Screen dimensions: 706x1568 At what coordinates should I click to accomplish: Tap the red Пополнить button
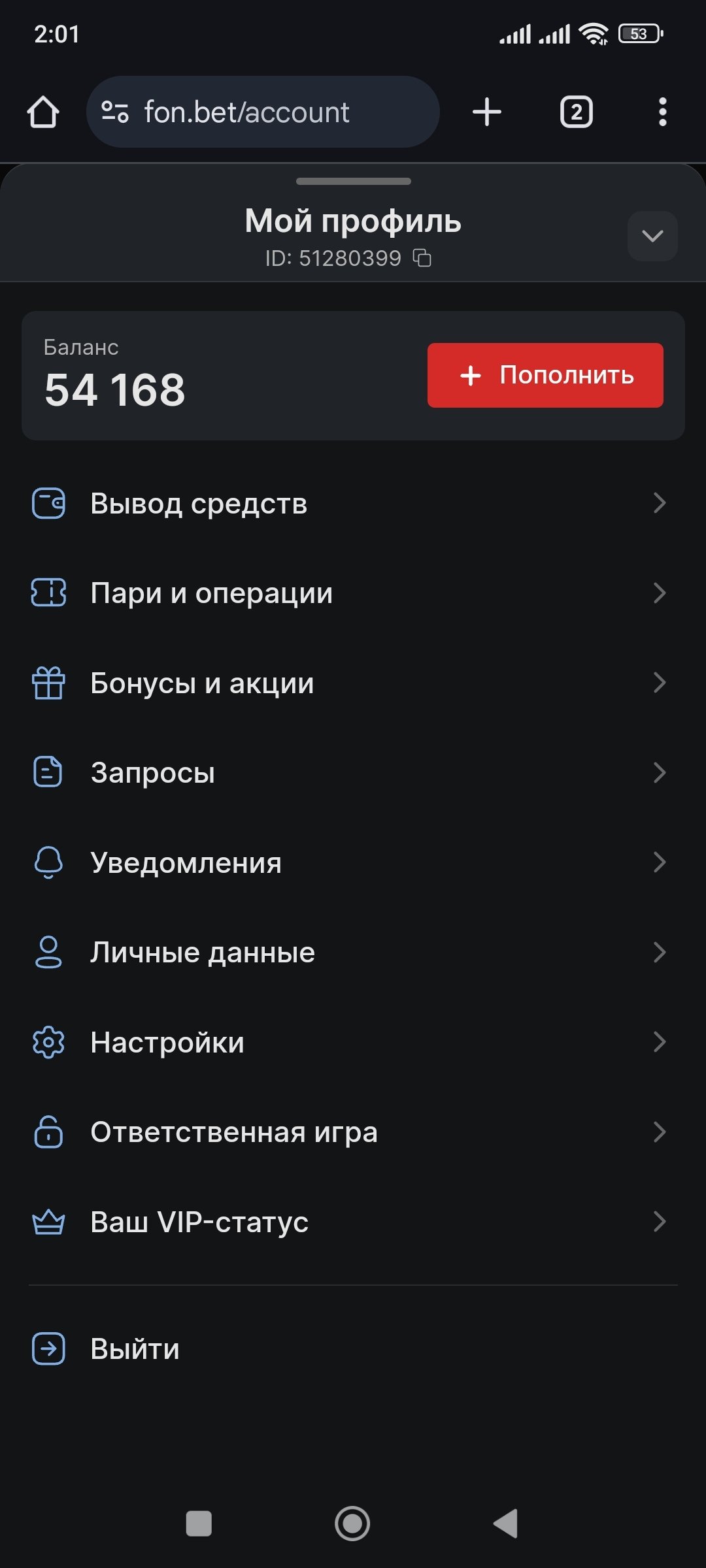click(545, 376)
